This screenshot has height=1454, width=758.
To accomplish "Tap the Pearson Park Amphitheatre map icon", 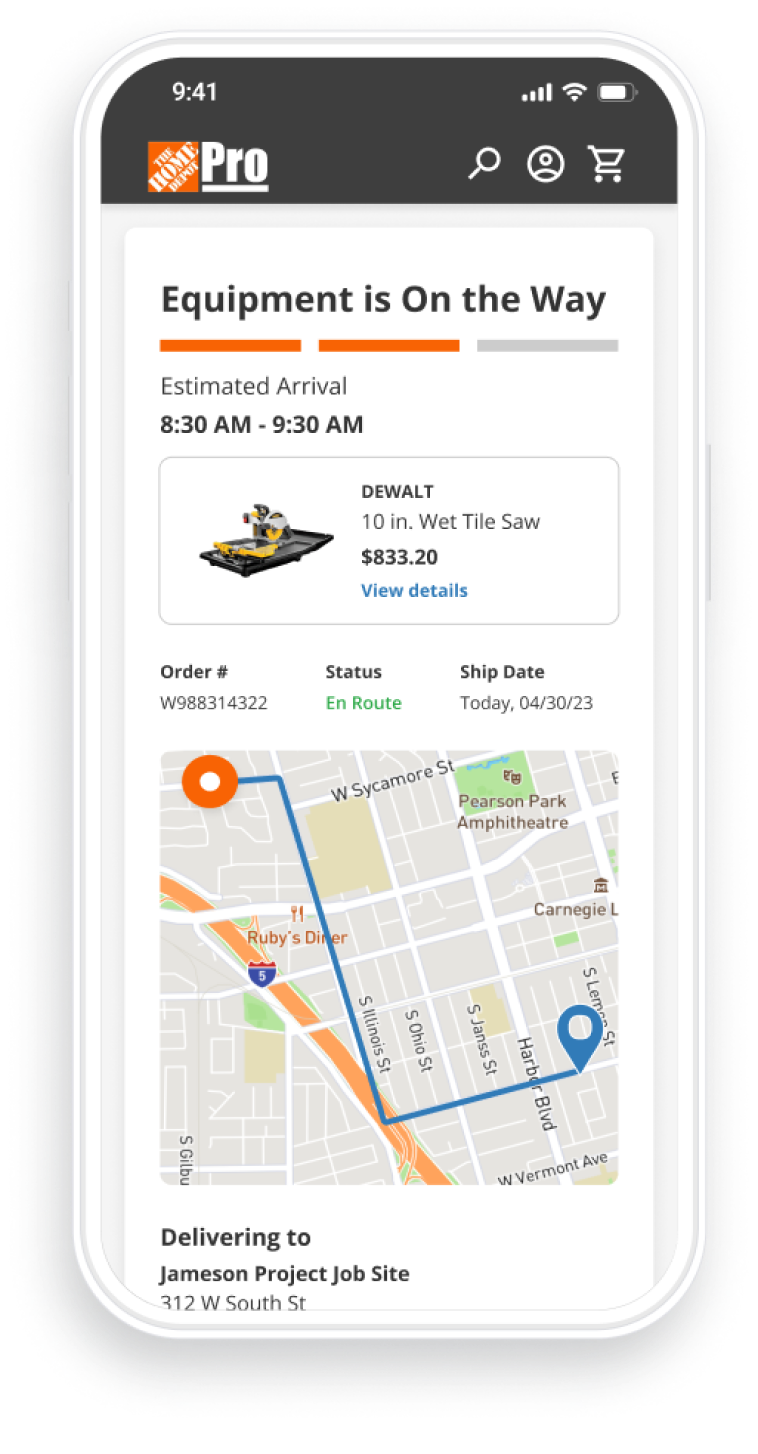I will 511,776.
